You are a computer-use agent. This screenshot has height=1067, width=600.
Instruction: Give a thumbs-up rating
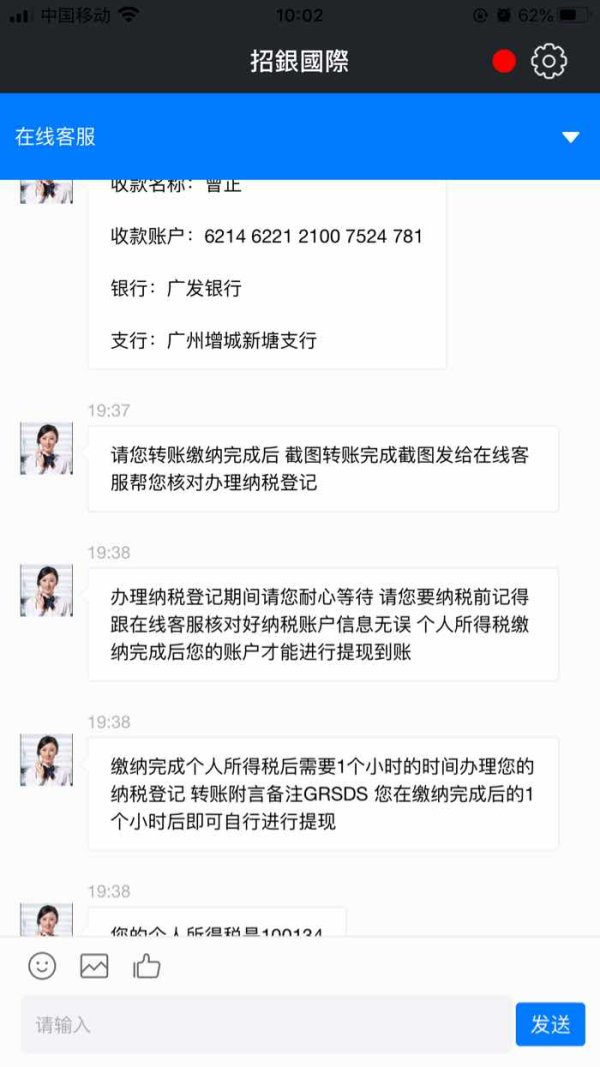coord(146,966)
